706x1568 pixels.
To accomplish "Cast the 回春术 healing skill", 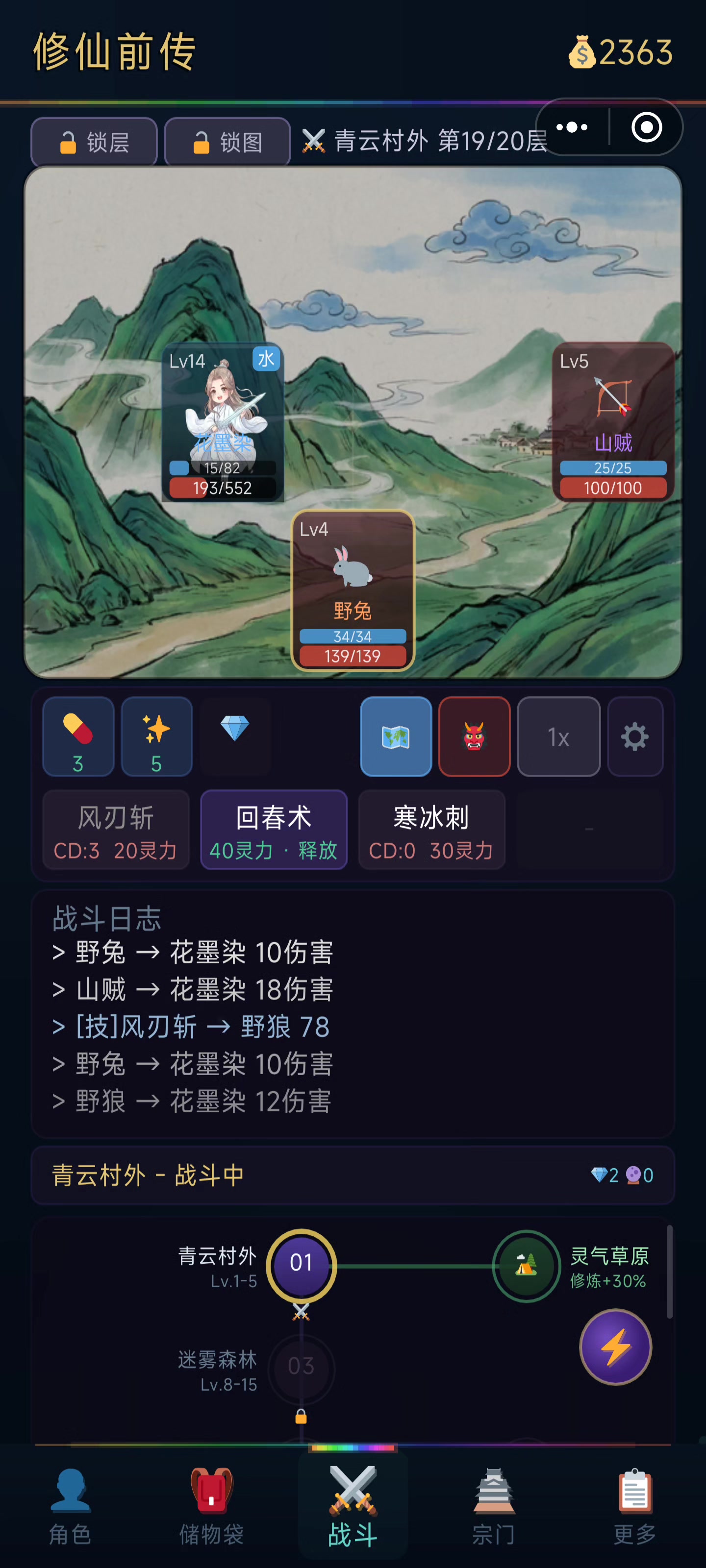I will click(x=274, y=829).
